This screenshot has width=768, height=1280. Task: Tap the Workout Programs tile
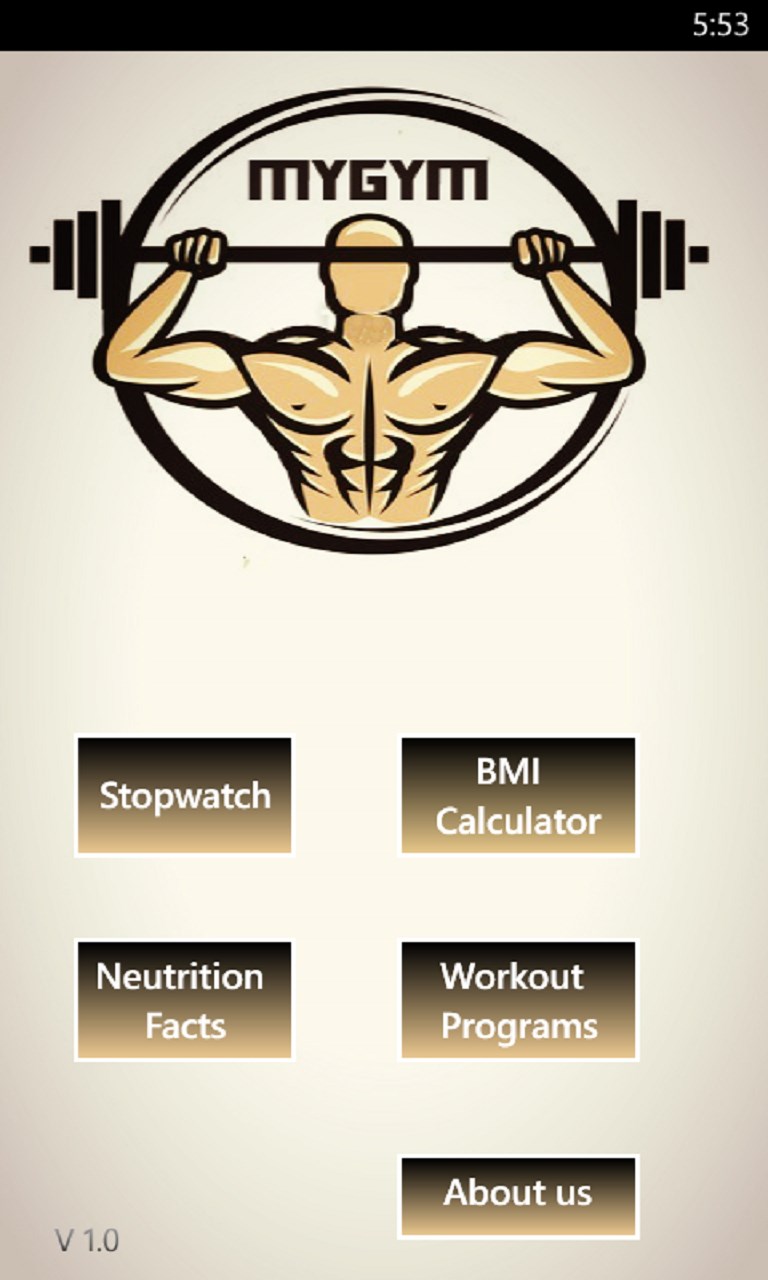point(517,998)
